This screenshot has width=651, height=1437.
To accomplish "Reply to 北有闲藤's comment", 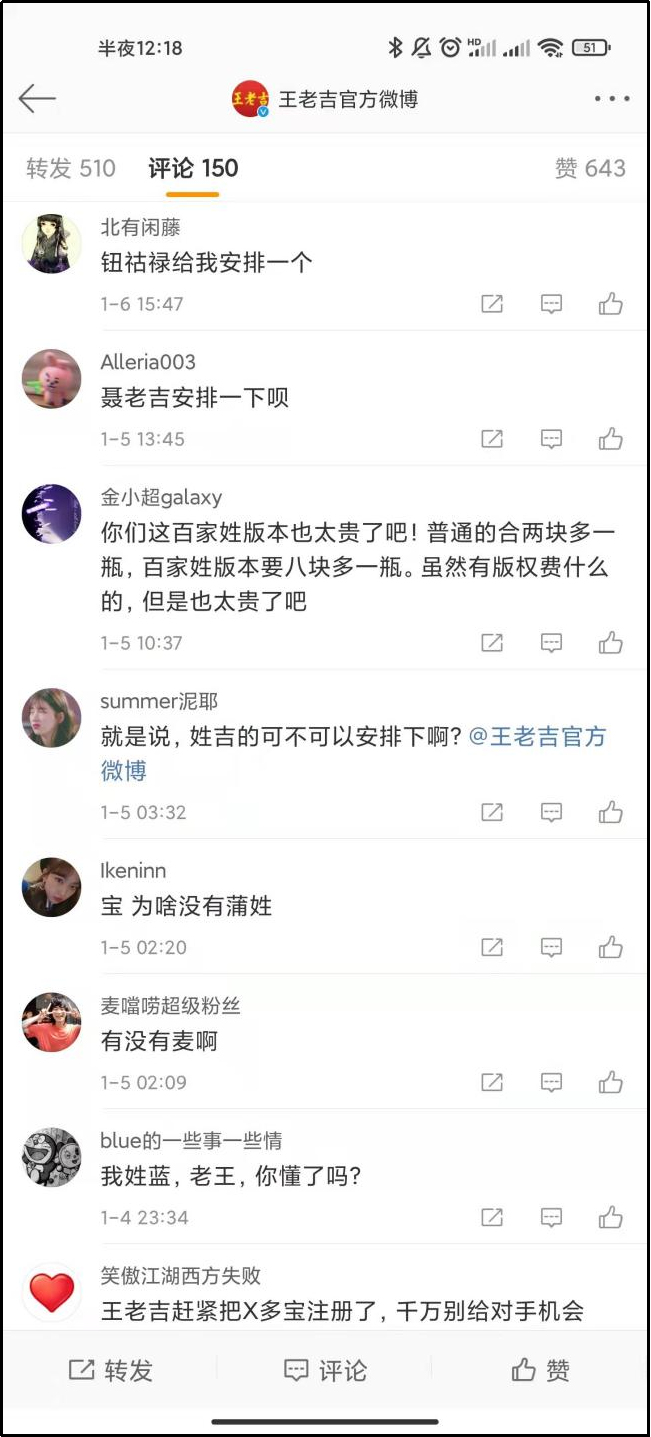I will click(551, 304).
